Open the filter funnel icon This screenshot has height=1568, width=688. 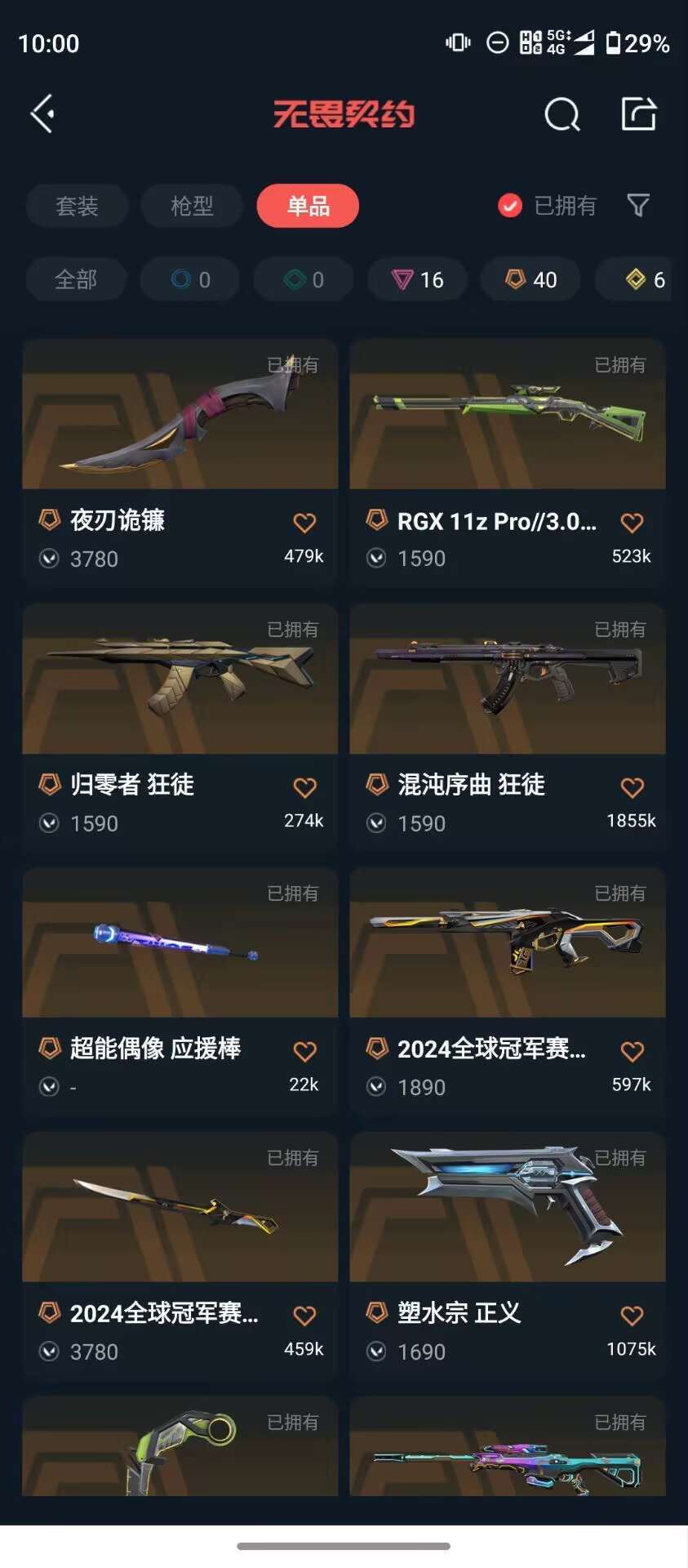pos(638,206)
